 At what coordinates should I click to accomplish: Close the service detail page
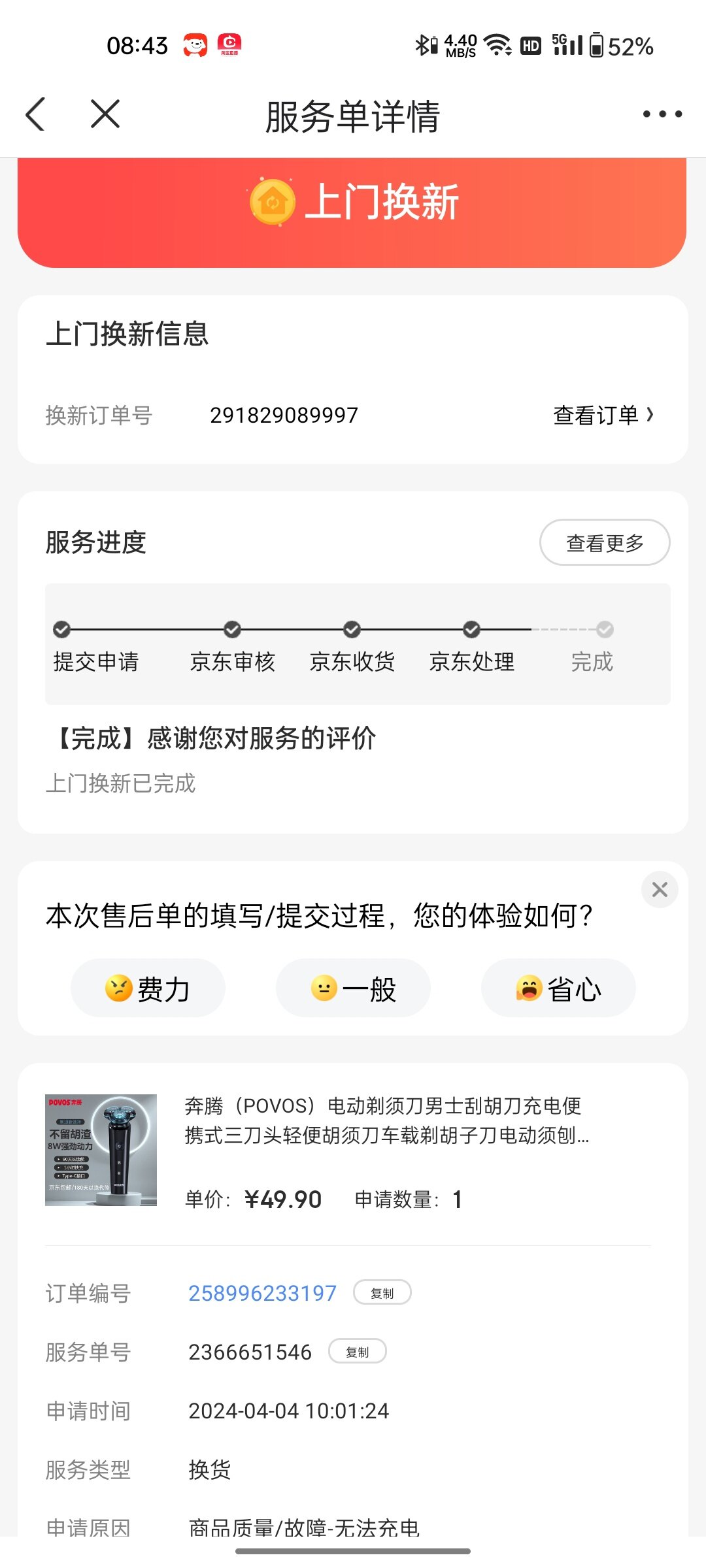pos(105,114)
